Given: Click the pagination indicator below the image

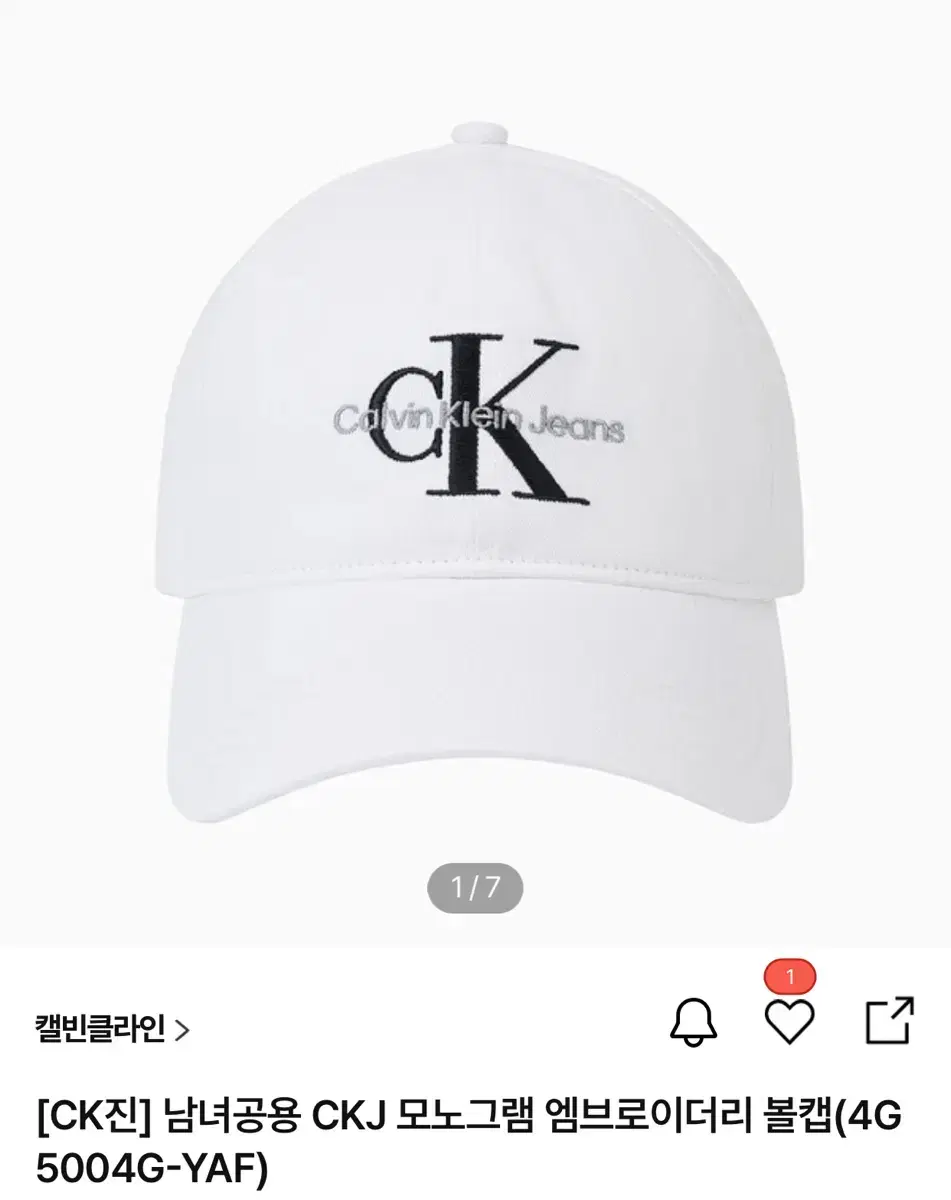Looking at the screenshot, I should [475, 886].
